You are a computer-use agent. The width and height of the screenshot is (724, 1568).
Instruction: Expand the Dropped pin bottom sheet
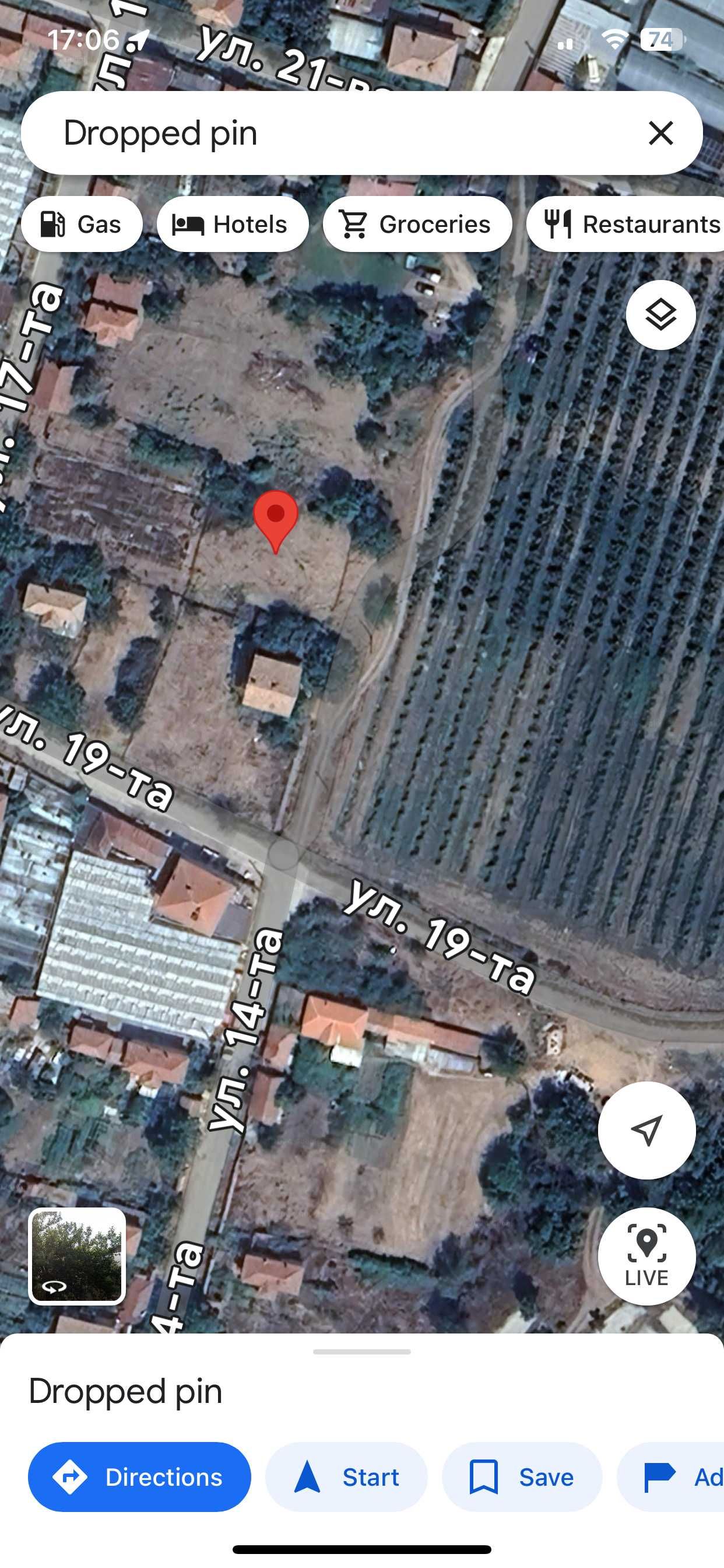point(361,1352)
